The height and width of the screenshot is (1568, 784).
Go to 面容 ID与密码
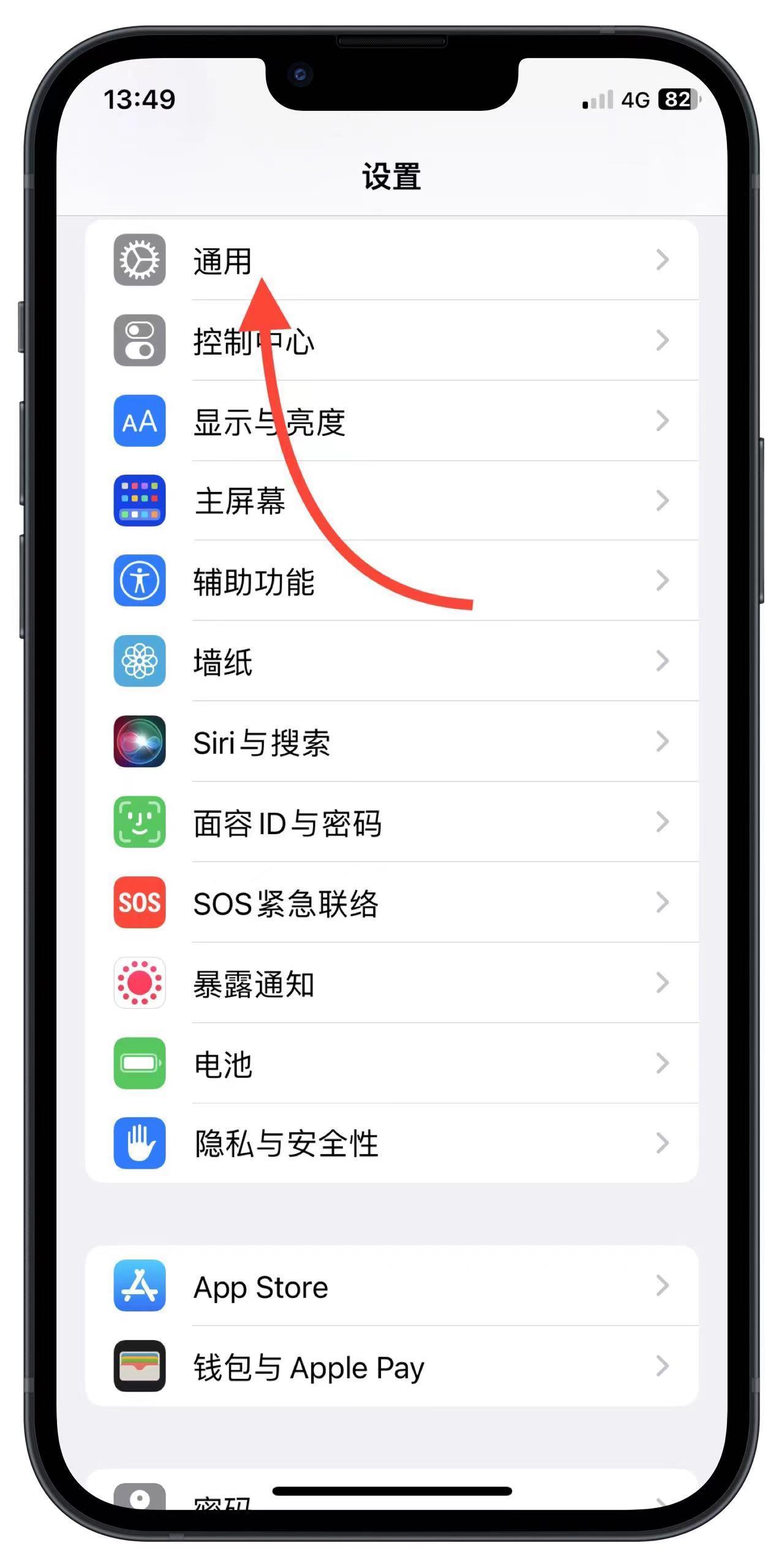coord(392,823)
